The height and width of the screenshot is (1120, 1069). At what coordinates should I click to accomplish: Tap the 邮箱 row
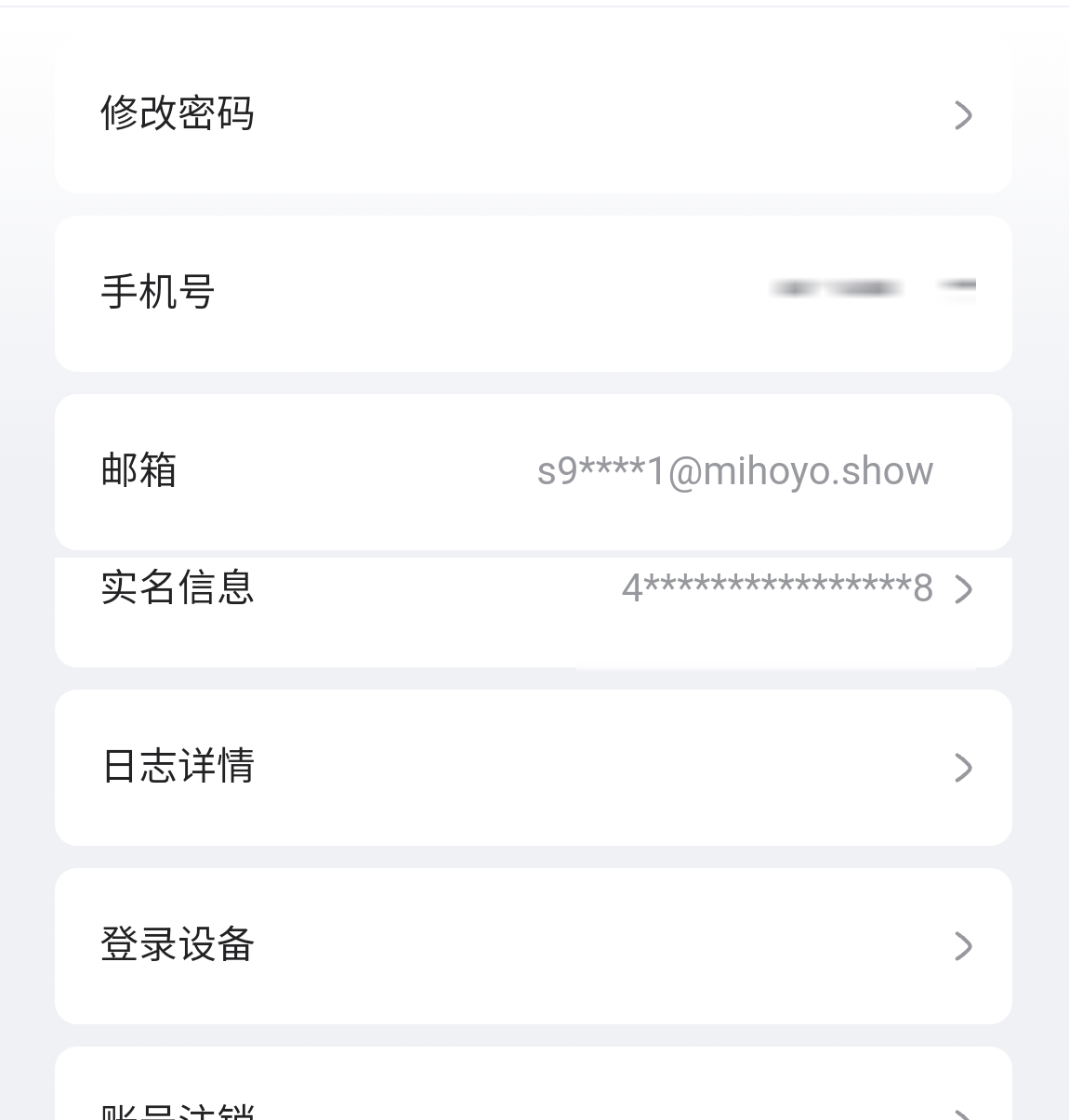(x=533, y=471)
